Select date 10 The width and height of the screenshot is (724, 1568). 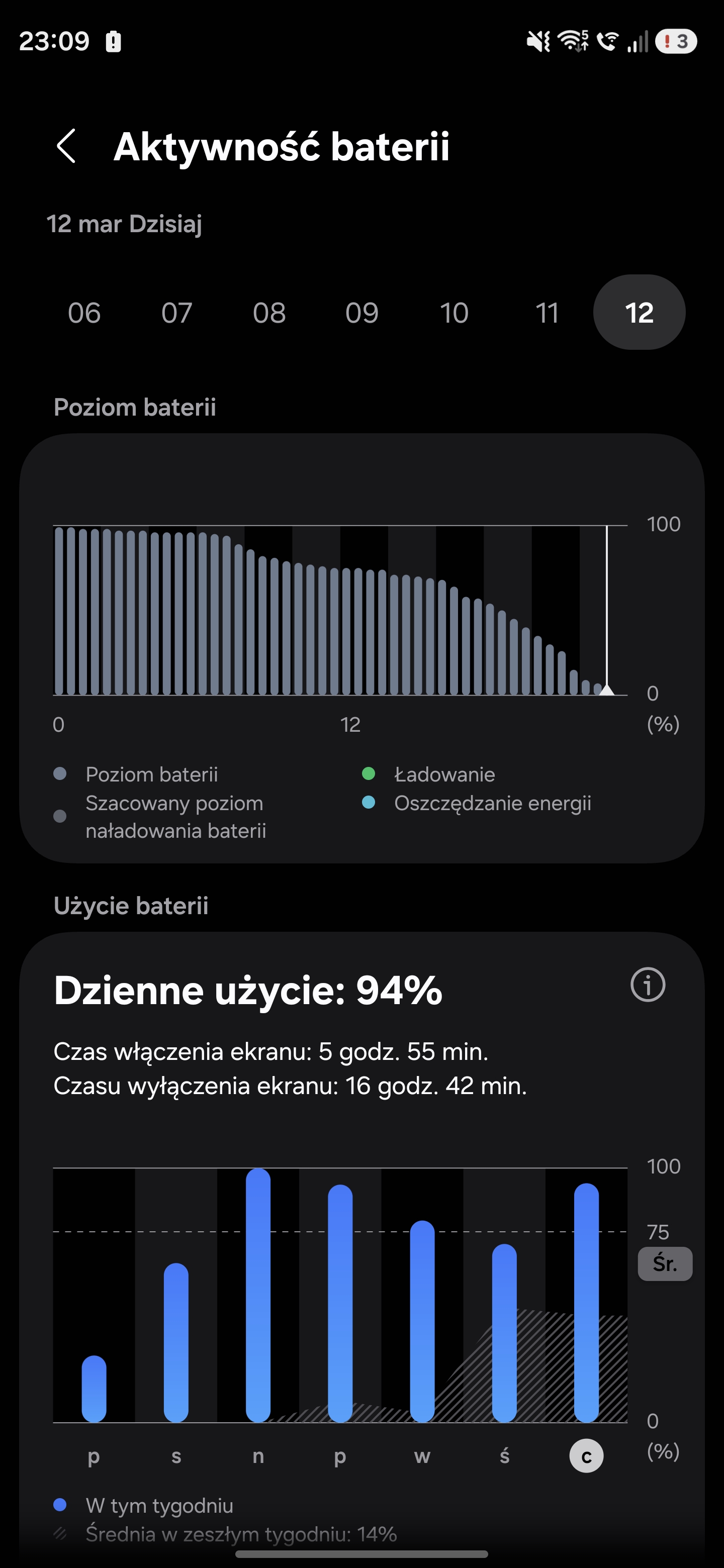[x=454, y=312]
